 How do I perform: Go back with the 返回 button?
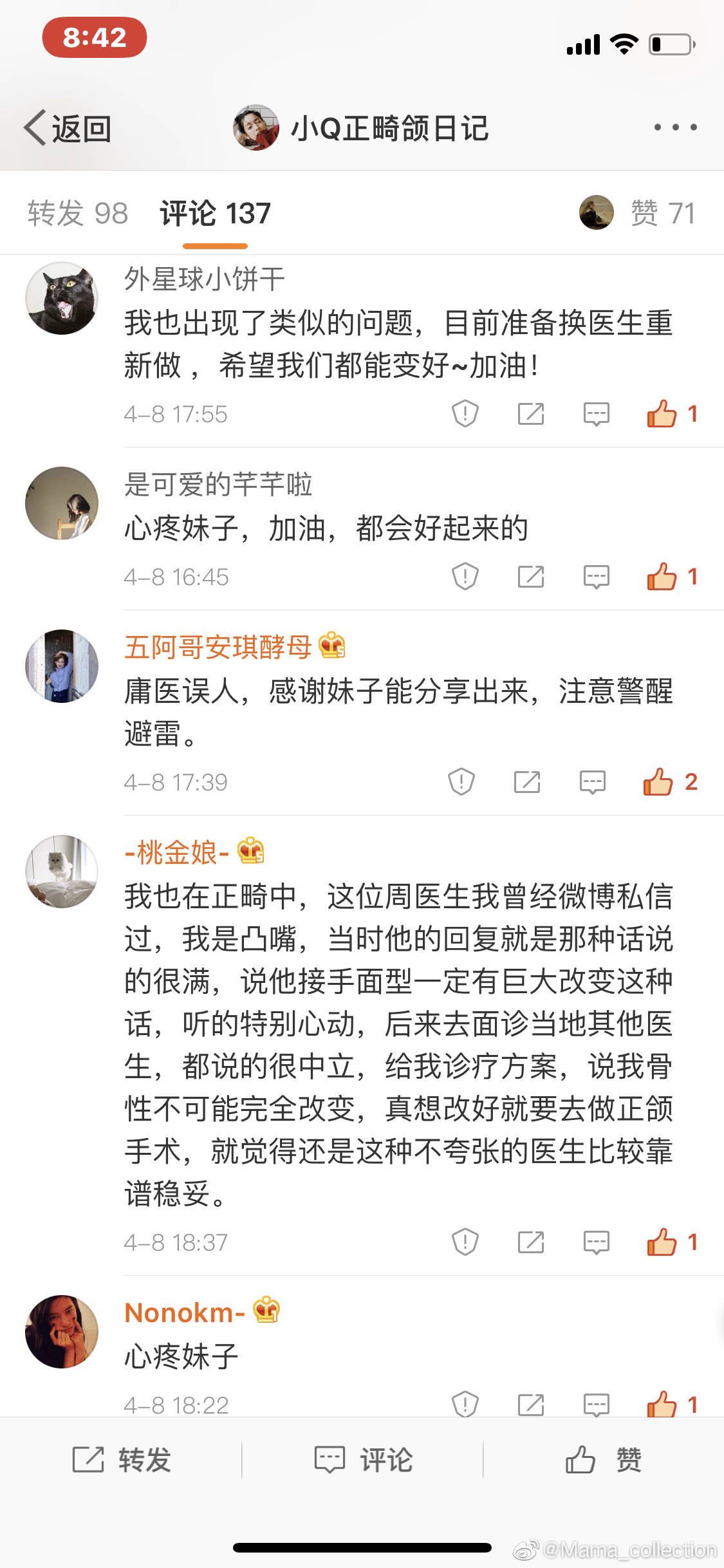68,128
